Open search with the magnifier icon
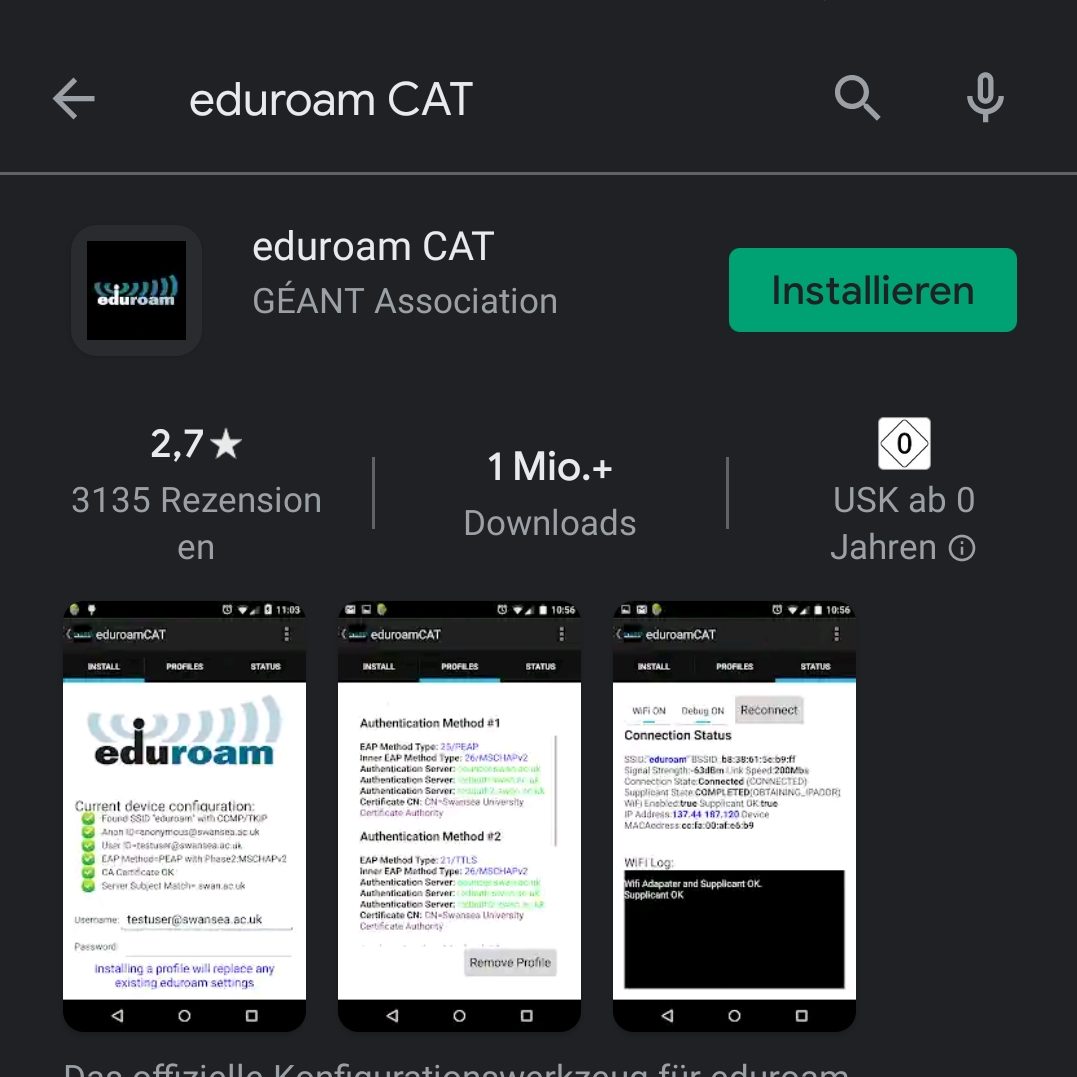 coord(857,98)
